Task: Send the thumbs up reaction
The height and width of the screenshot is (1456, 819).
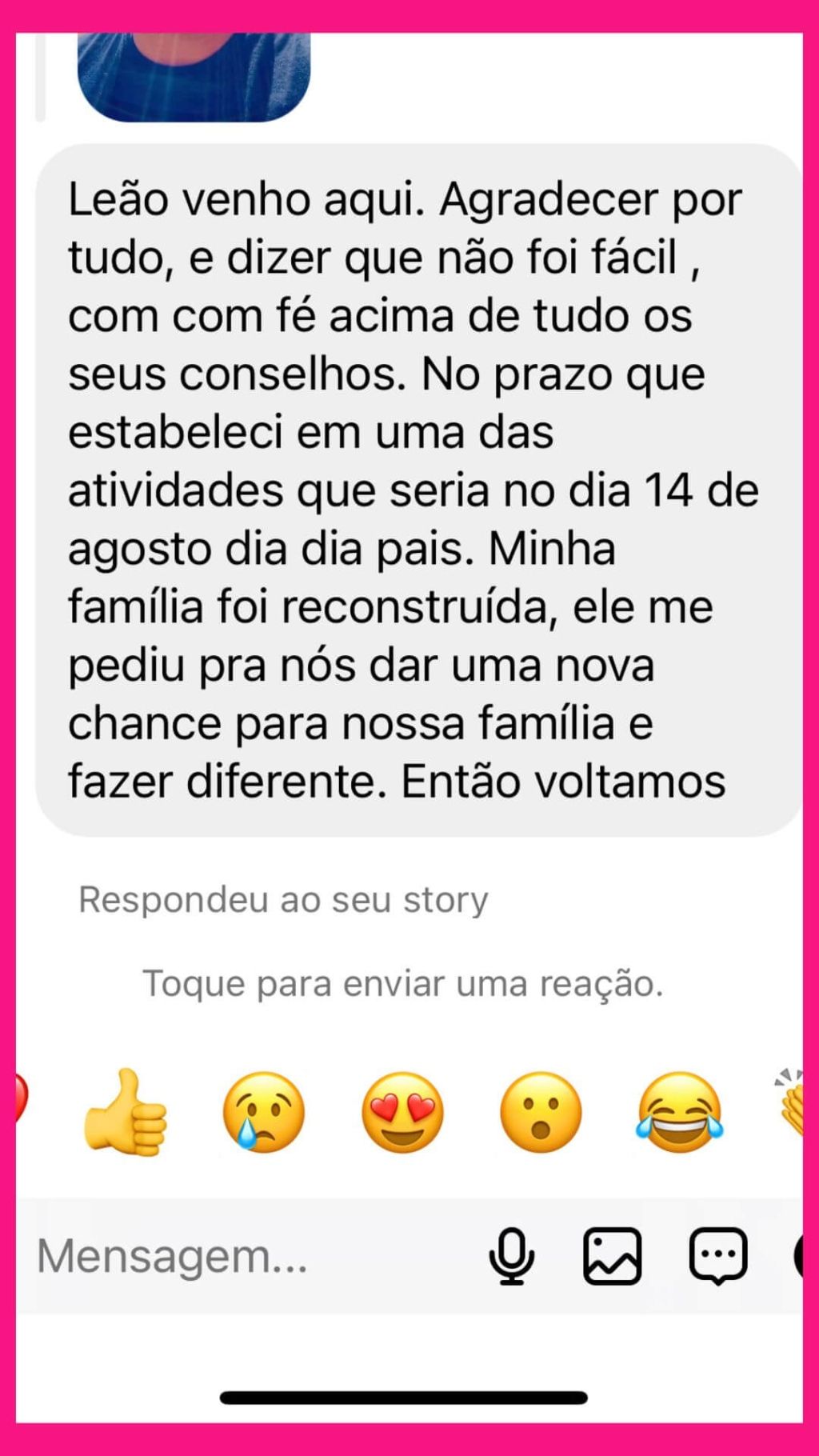Action: click(125, 1113)
